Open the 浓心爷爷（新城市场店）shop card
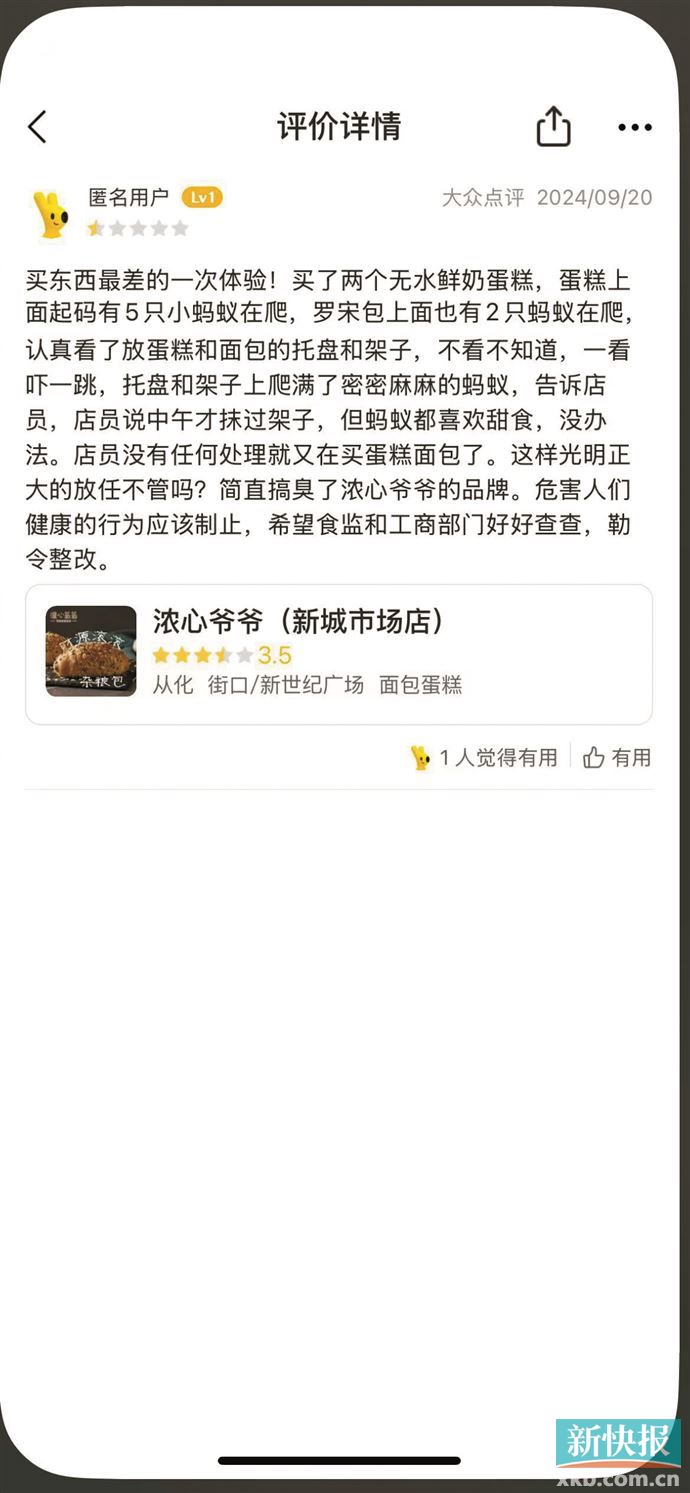 pos(338,653)
